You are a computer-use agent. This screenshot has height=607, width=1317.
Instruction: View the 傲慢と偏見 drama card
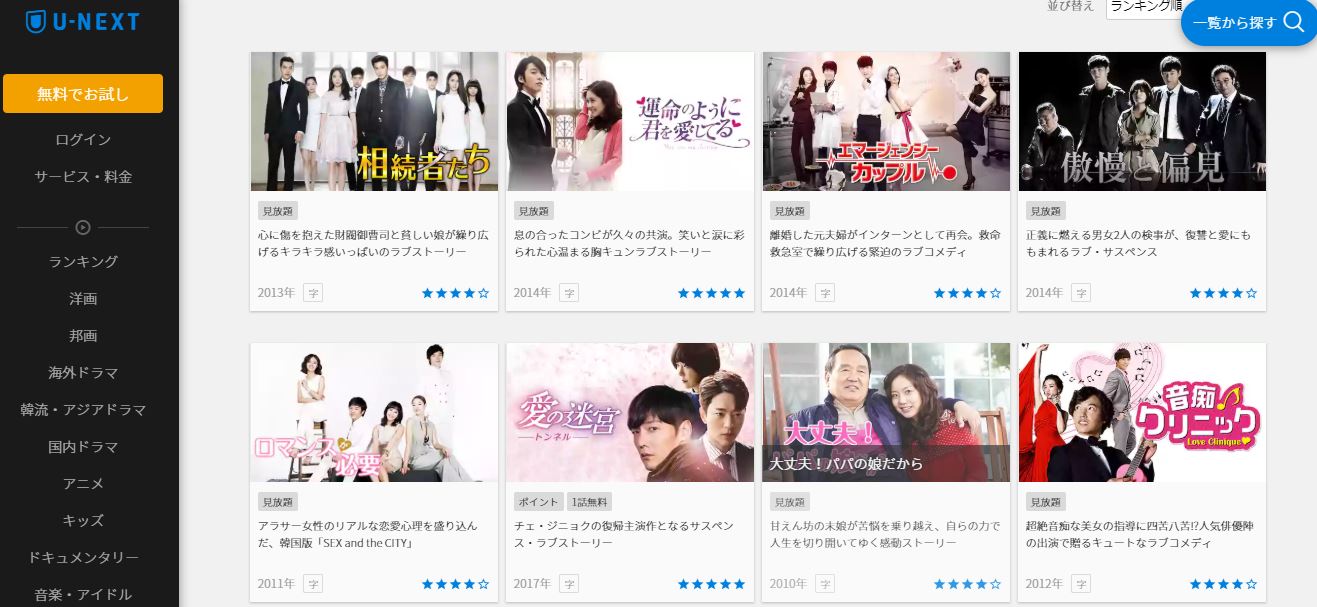(x=1142, y=122)
